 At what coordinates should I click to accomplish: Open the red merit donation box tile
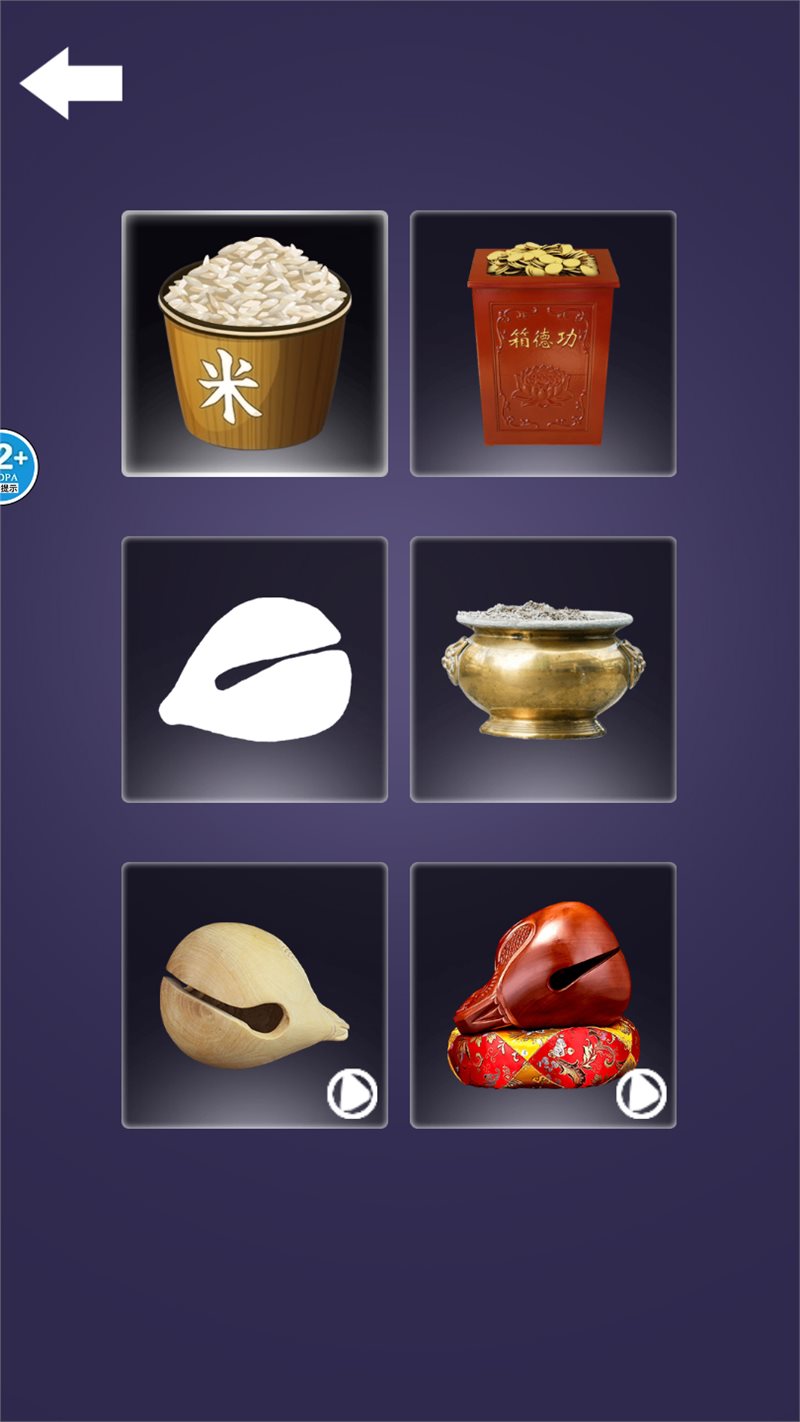543,343
